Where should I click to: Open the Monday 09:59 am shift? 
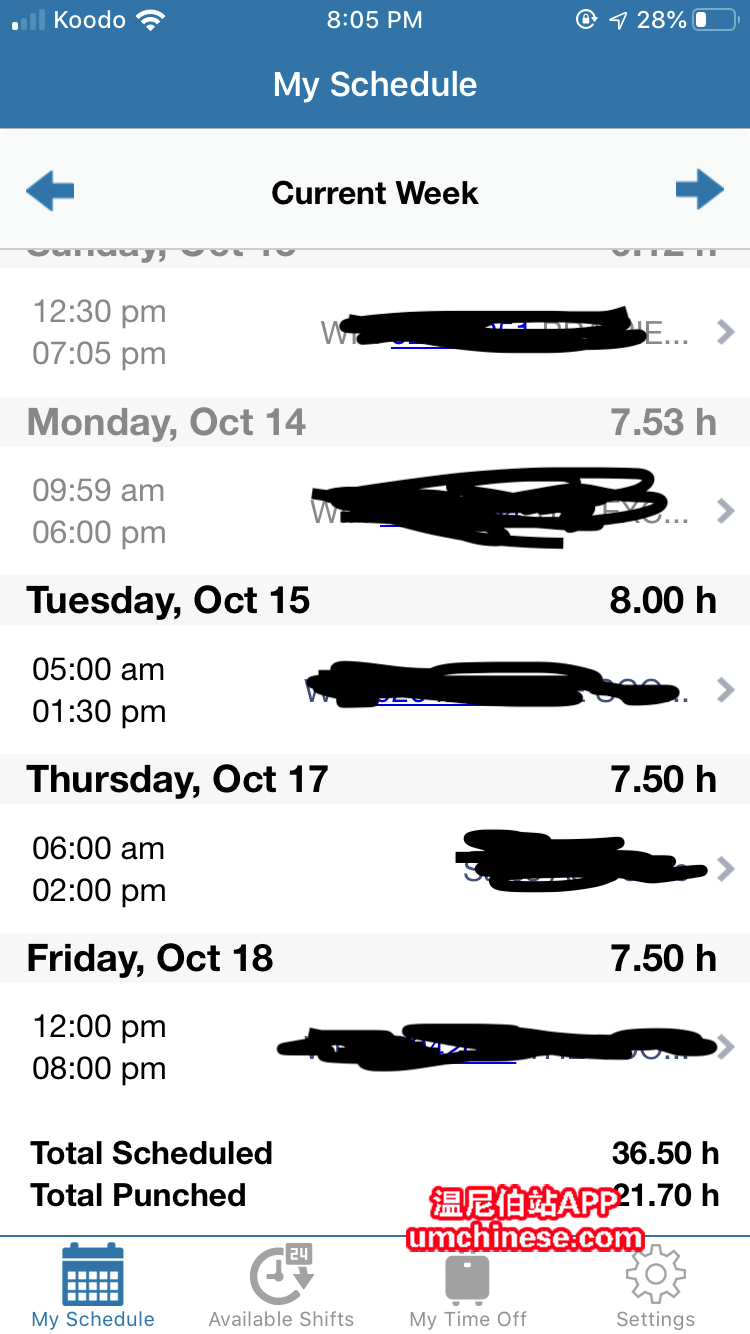click(x=375, y=511)
